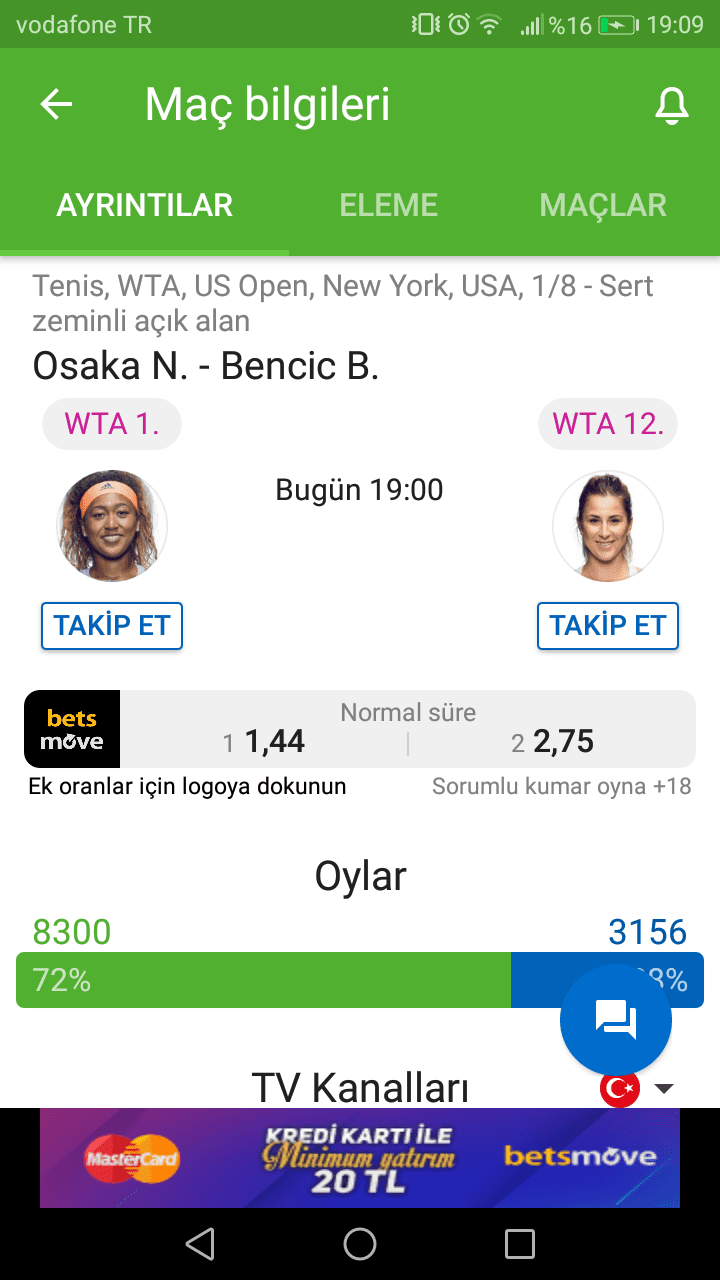Switch to the ELEME tab
The image size is (720, 1280).
point(389,205)
